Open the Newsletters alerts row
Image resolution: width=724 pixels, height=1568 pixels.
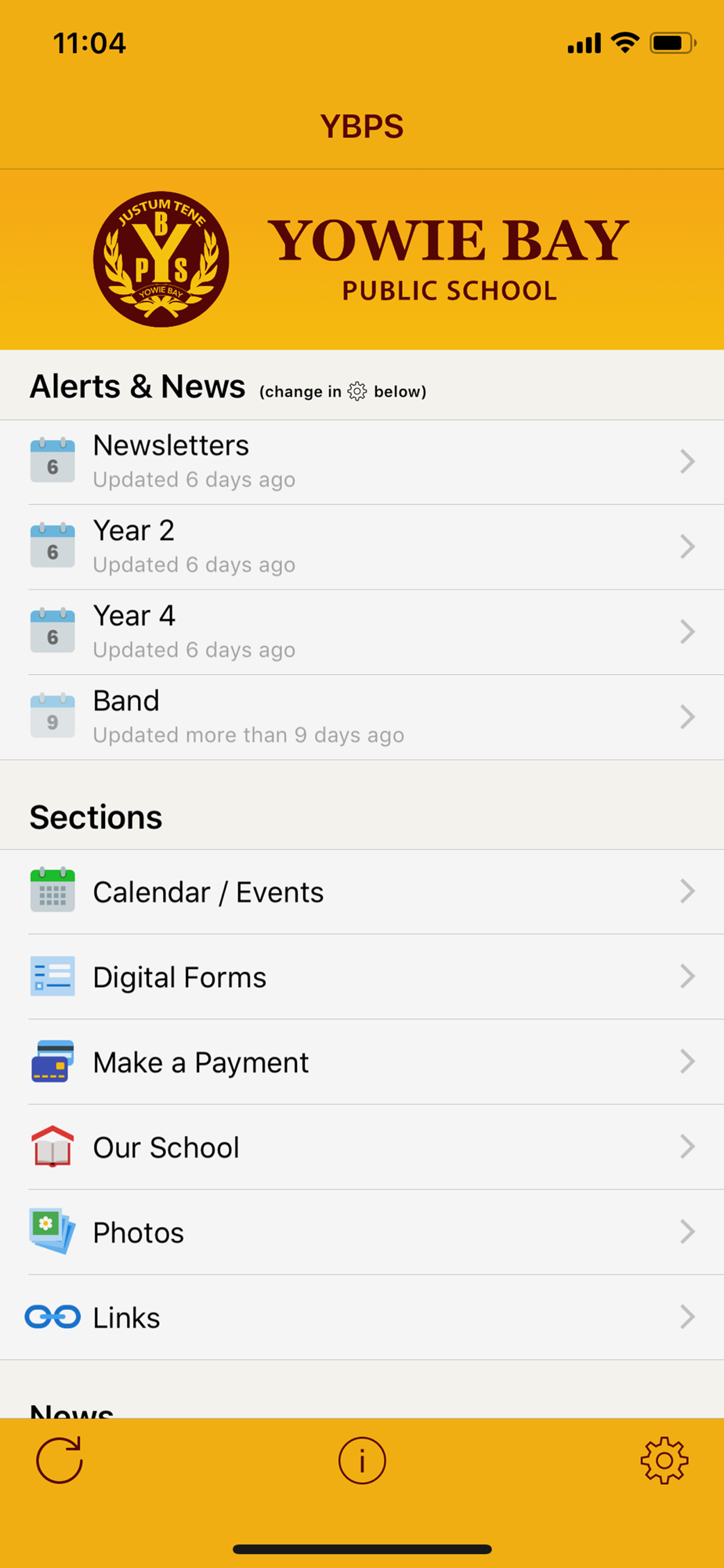[362, 463]
